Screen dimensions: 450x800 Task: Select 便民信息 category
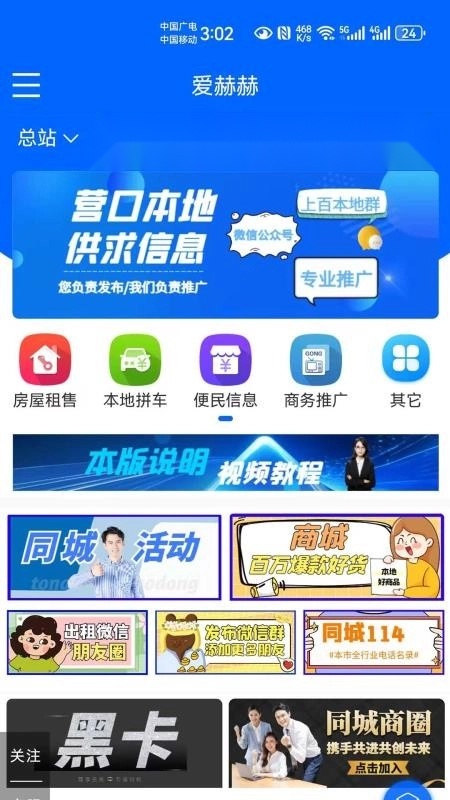[x=225, y=371]
